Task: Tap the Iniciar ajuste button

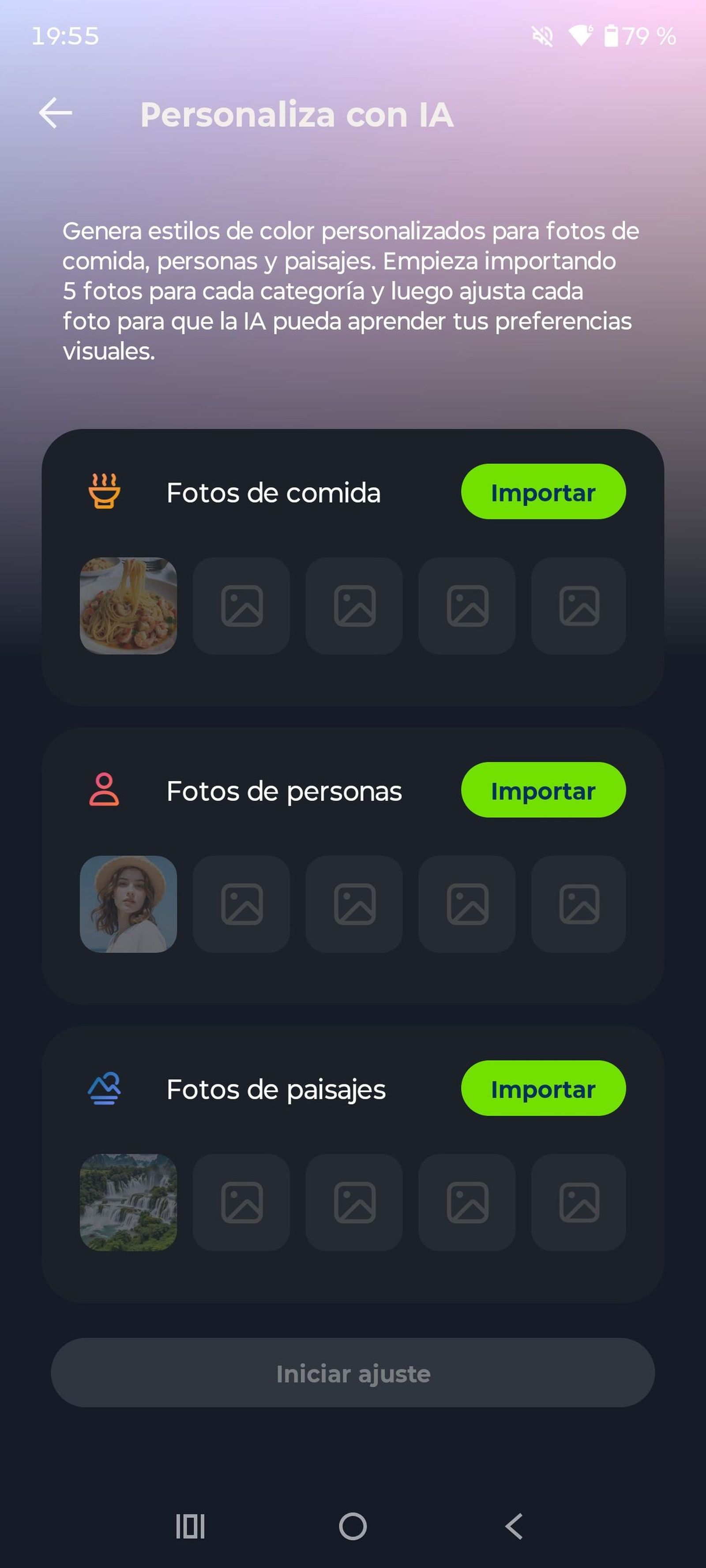Action: [x=353, y=1373]
